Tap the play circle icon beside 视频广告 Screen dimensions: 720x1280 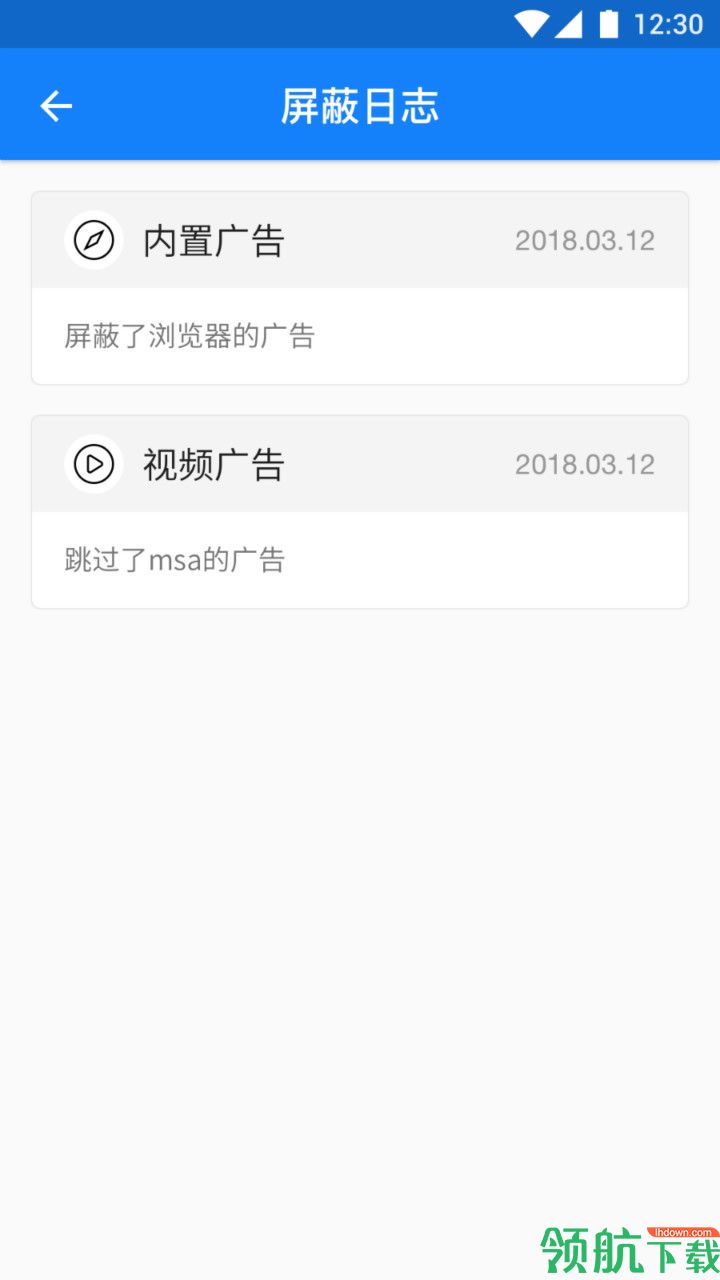click(93, 464)
